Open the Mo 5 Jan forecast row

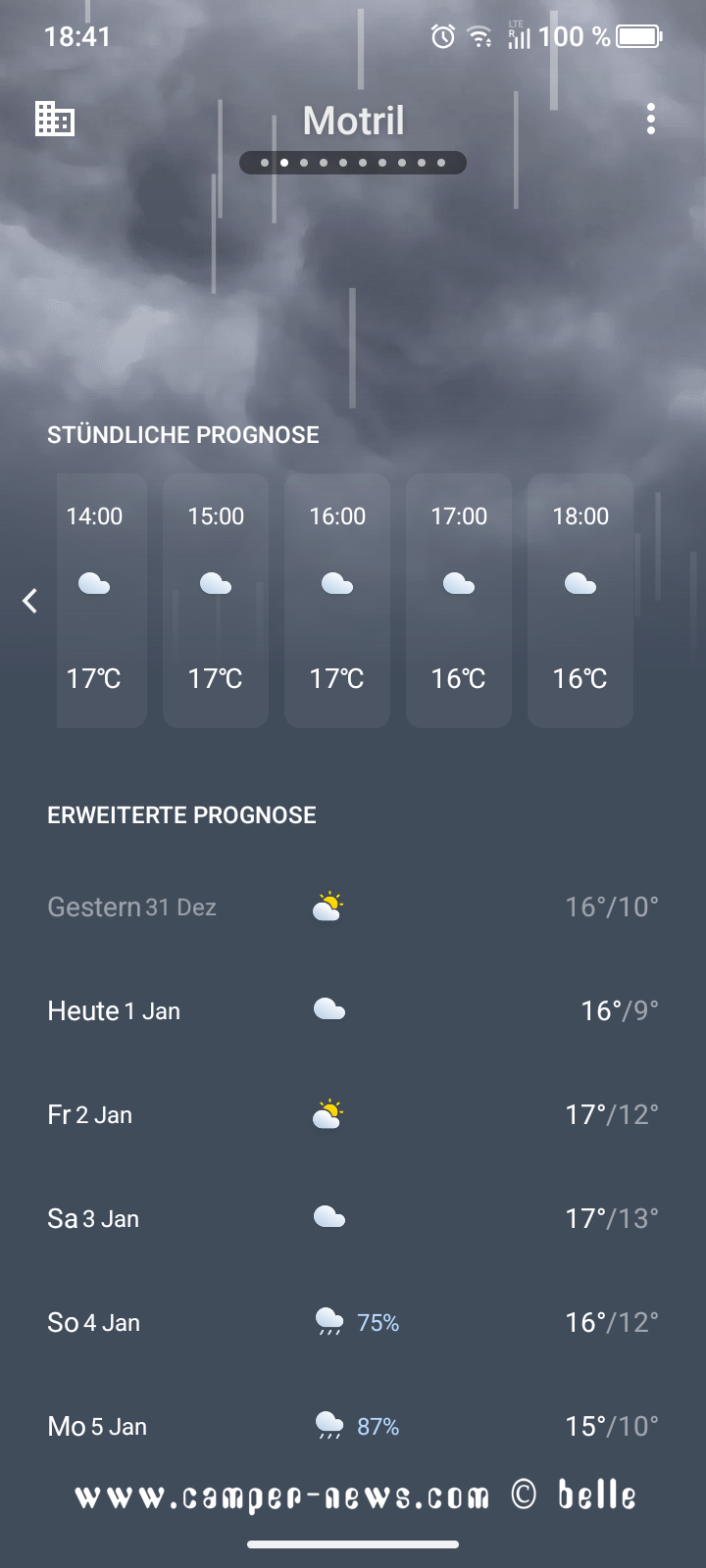pyautogui.click(x=353, y=1426)
